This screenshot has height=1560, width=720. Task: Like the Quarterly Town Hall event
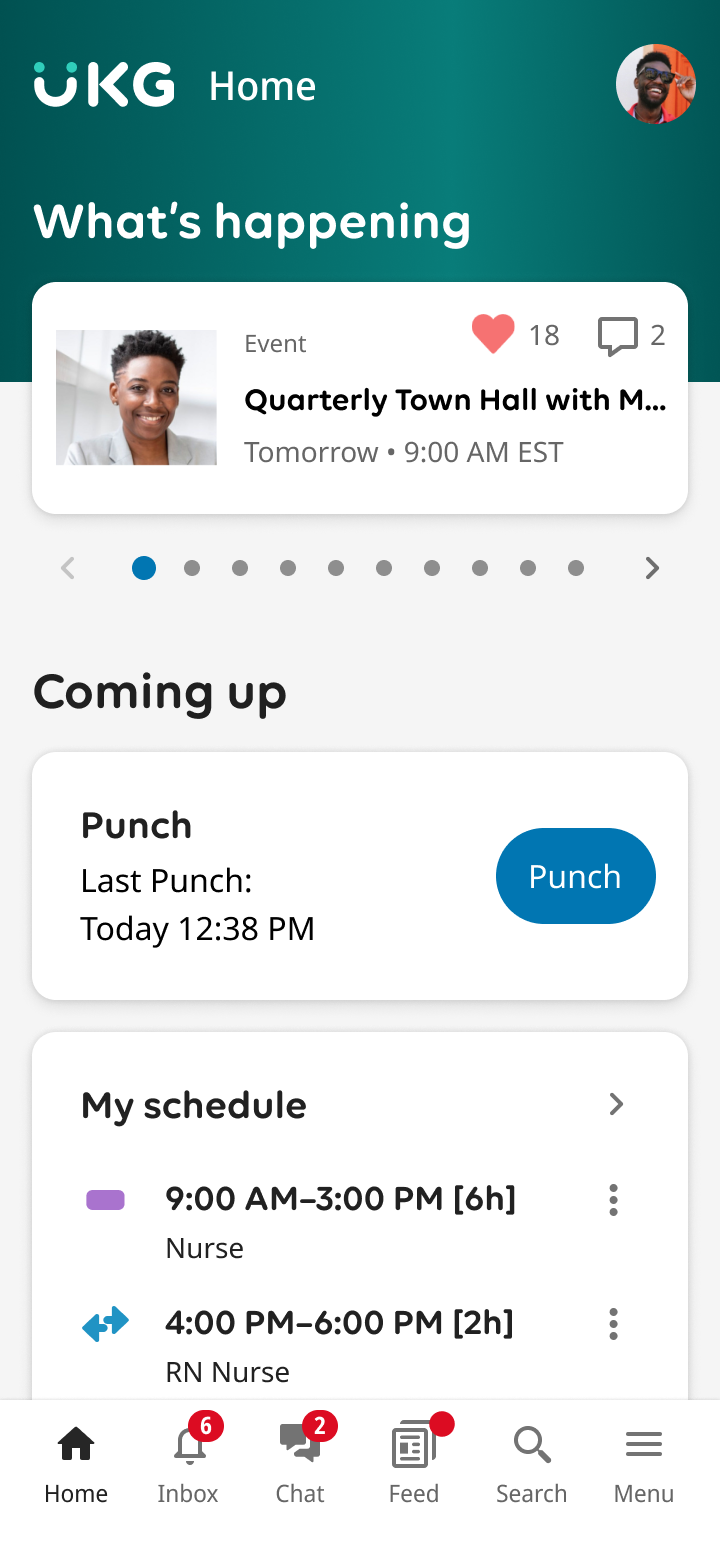point(493,334)
